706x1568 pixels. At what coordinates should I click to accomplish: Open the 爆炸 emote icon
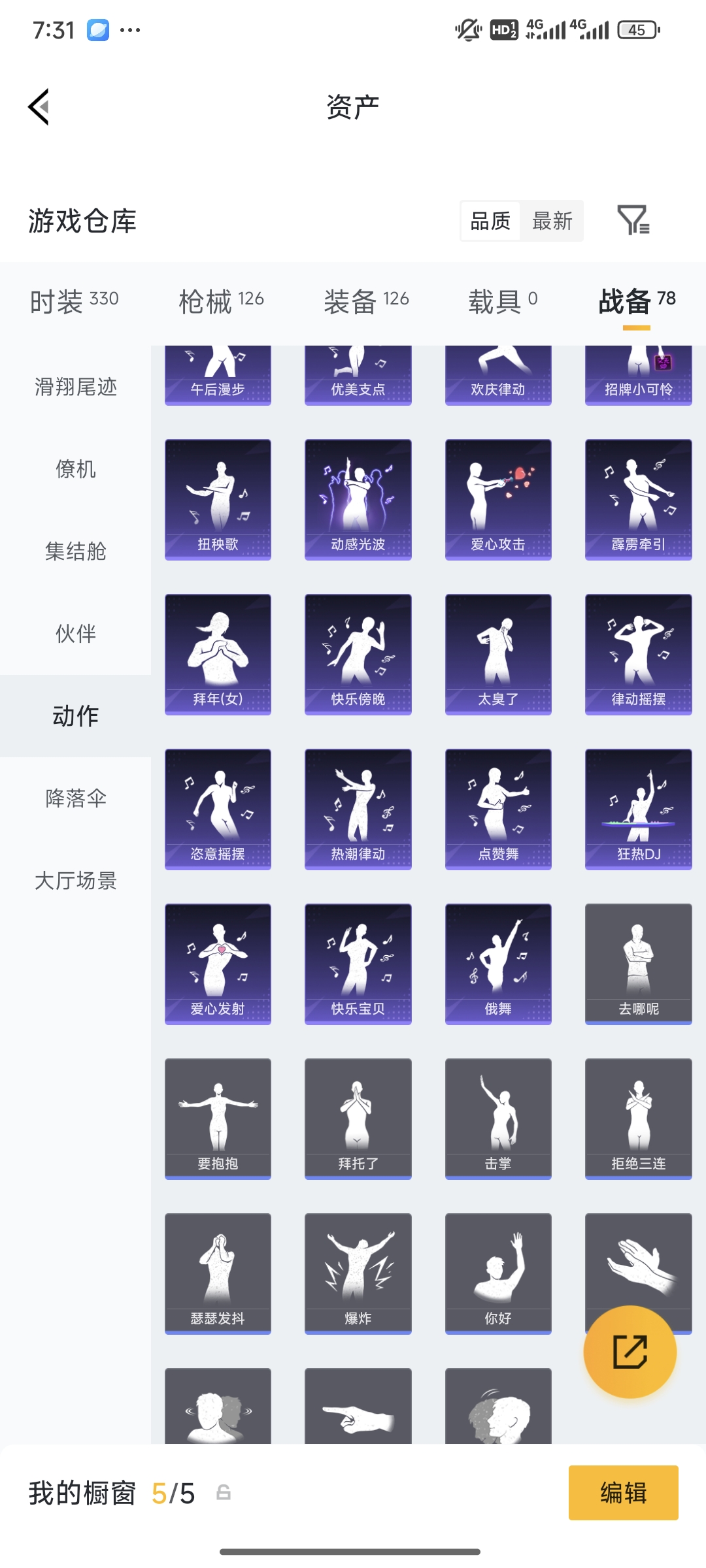coord(358,1274)
